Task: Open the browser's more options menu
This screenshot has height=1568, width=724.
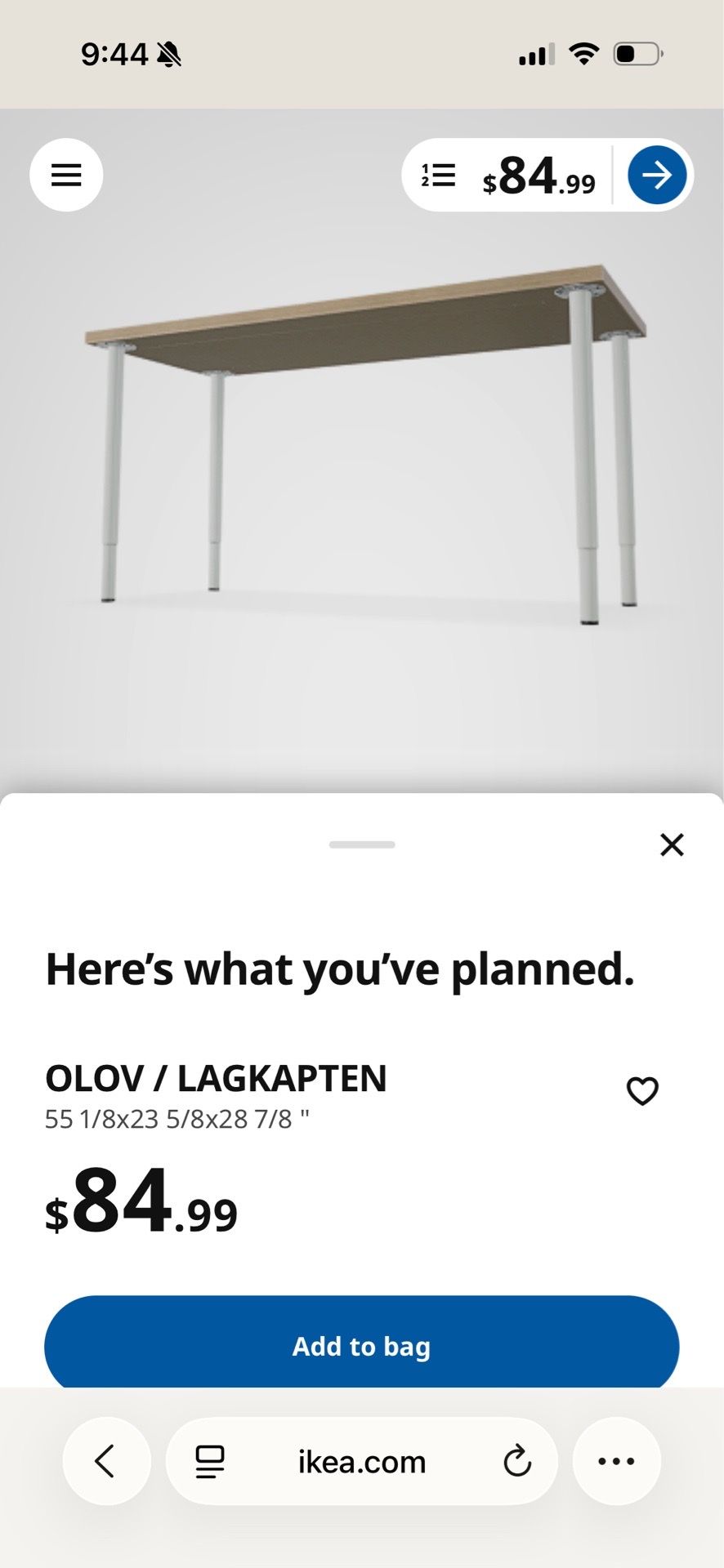Action: [x=617, y=1461]
